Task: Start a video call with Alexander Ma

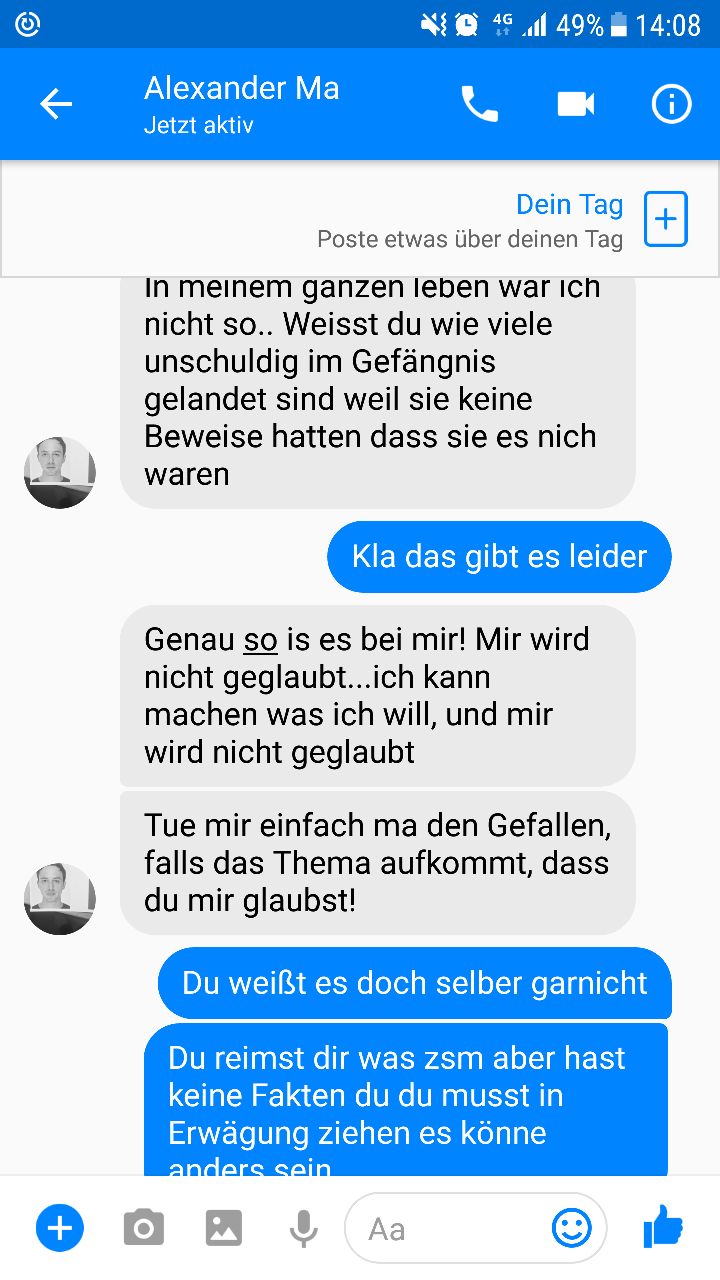Action: (576, 104)
